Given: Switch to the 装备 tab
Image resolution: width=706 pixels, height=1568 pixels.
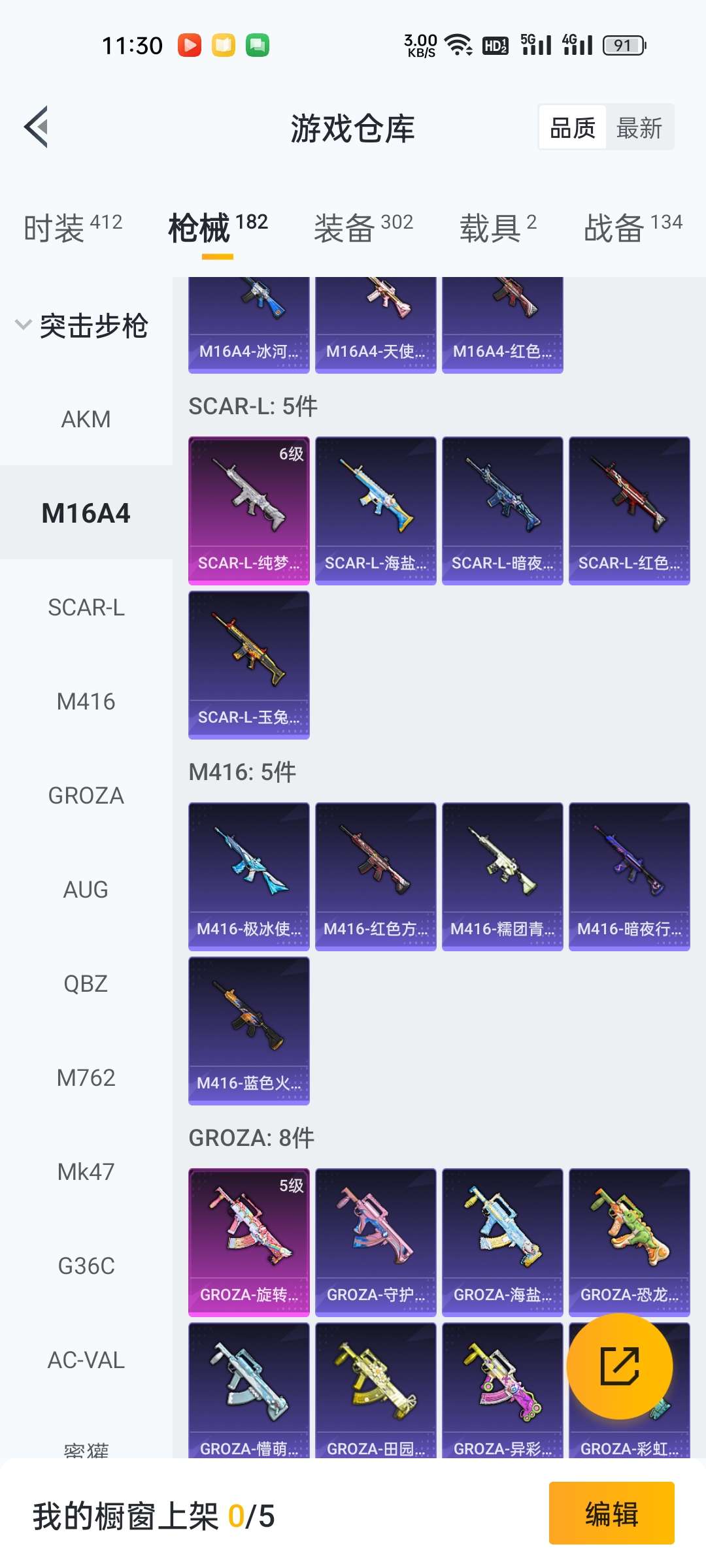Looking at the screenshot, I should (x=363, y=228).
